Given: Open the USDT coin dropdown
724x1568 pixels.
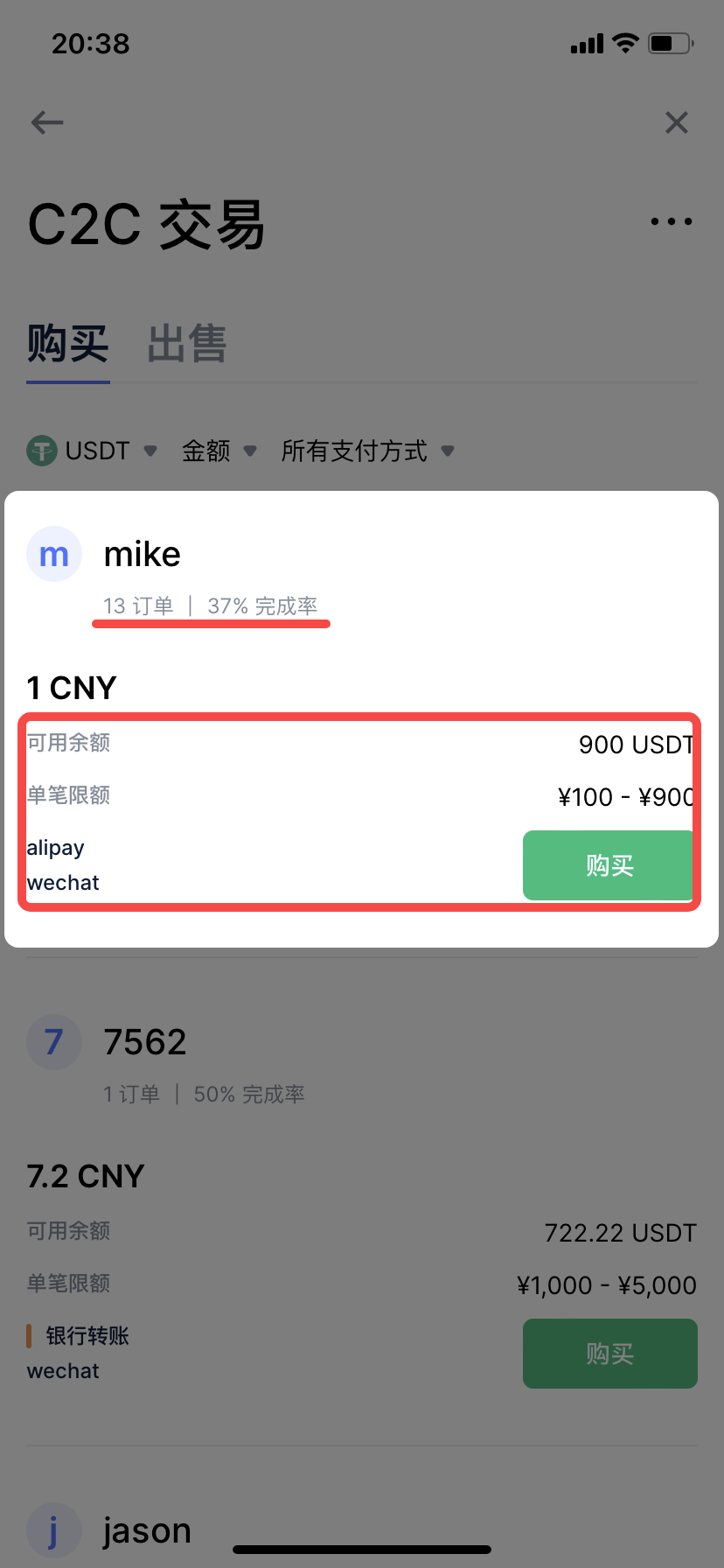Looking at the screenshot, I should [x=92, y=451].
